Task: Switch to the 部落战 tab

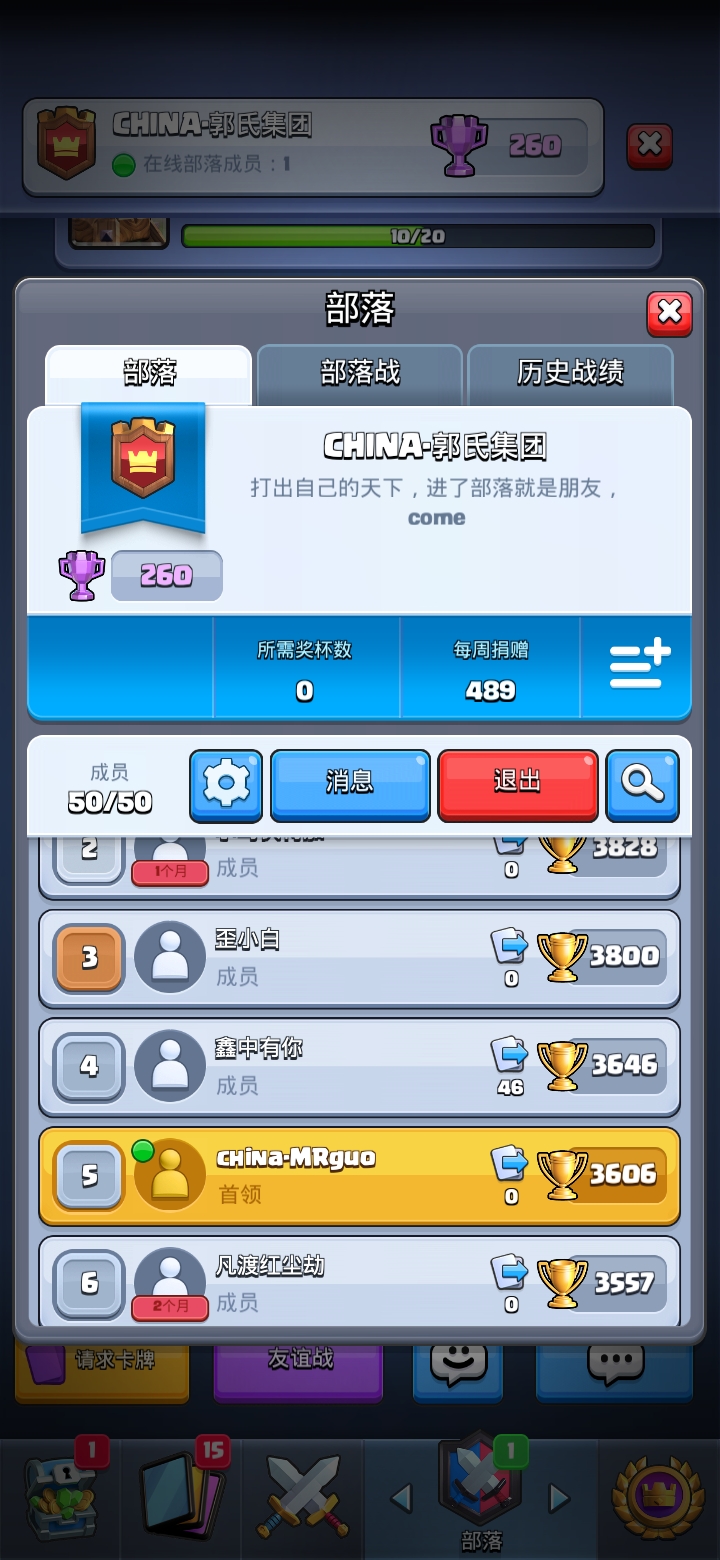Action: pyautogui.click(x=360, y=373)
